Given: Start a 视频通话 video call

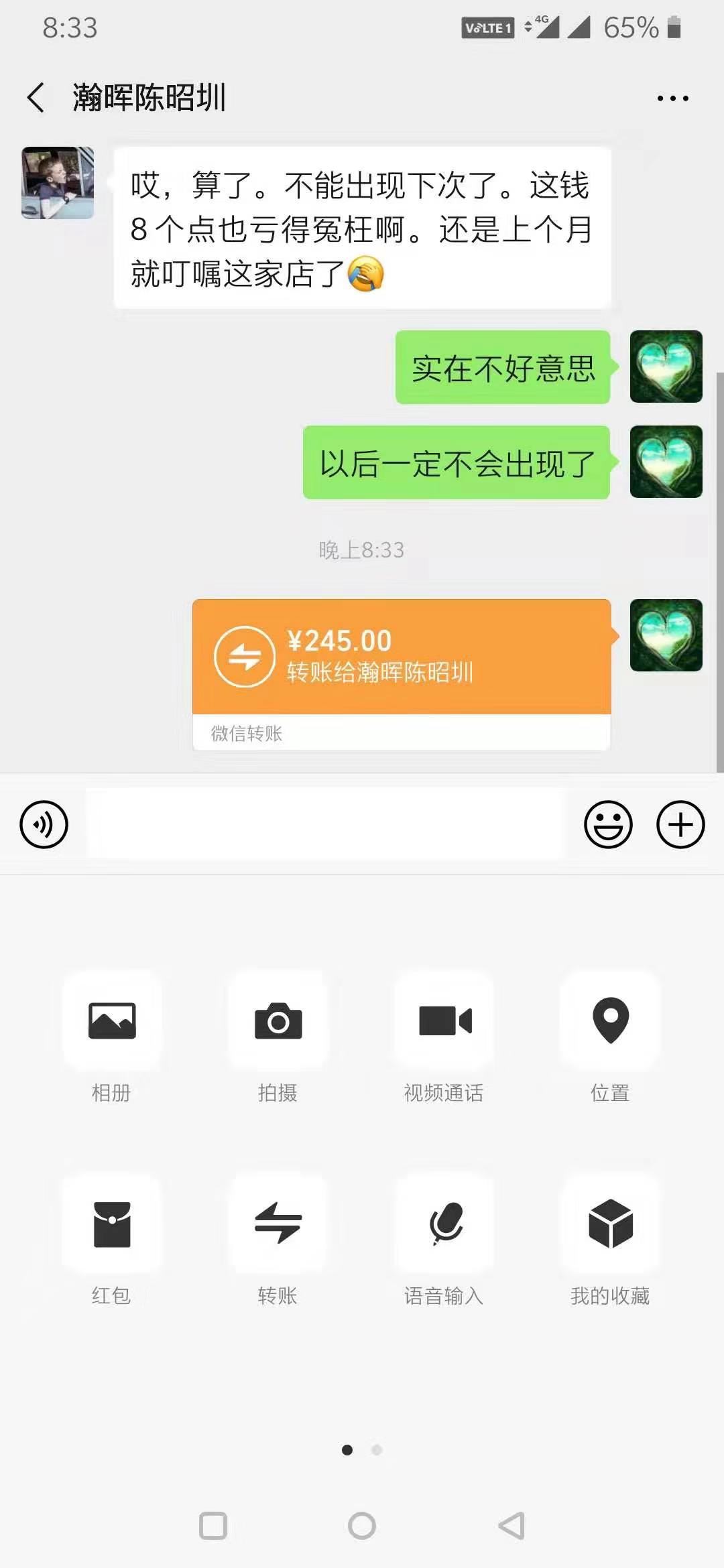Looking at the screenshot, I should point(444,1021).
